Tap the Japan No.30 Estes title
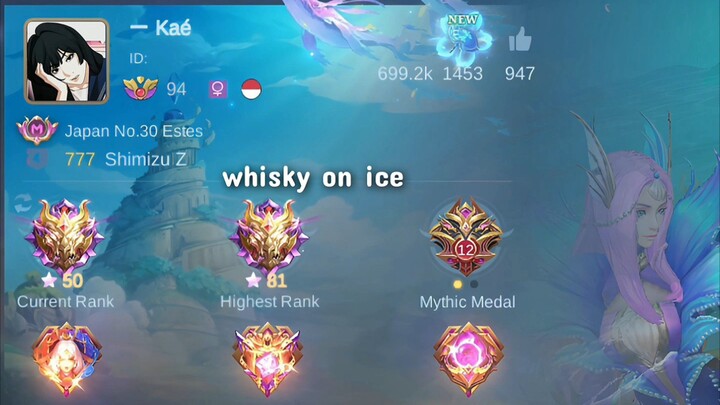 133,131
